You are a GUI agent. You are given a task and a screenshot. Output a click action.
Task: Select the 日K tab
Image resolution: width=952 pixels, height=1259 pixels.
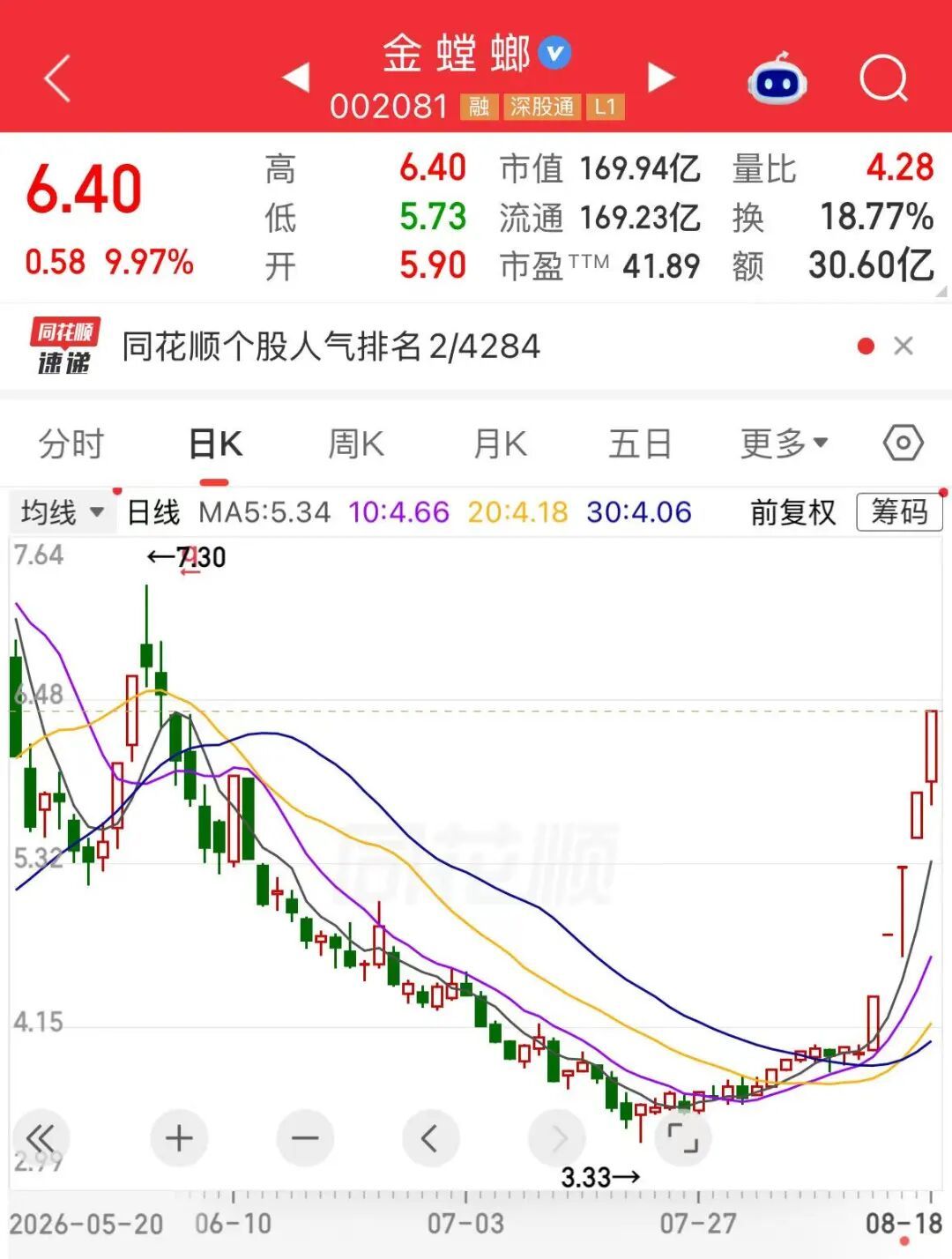[215, 443]
